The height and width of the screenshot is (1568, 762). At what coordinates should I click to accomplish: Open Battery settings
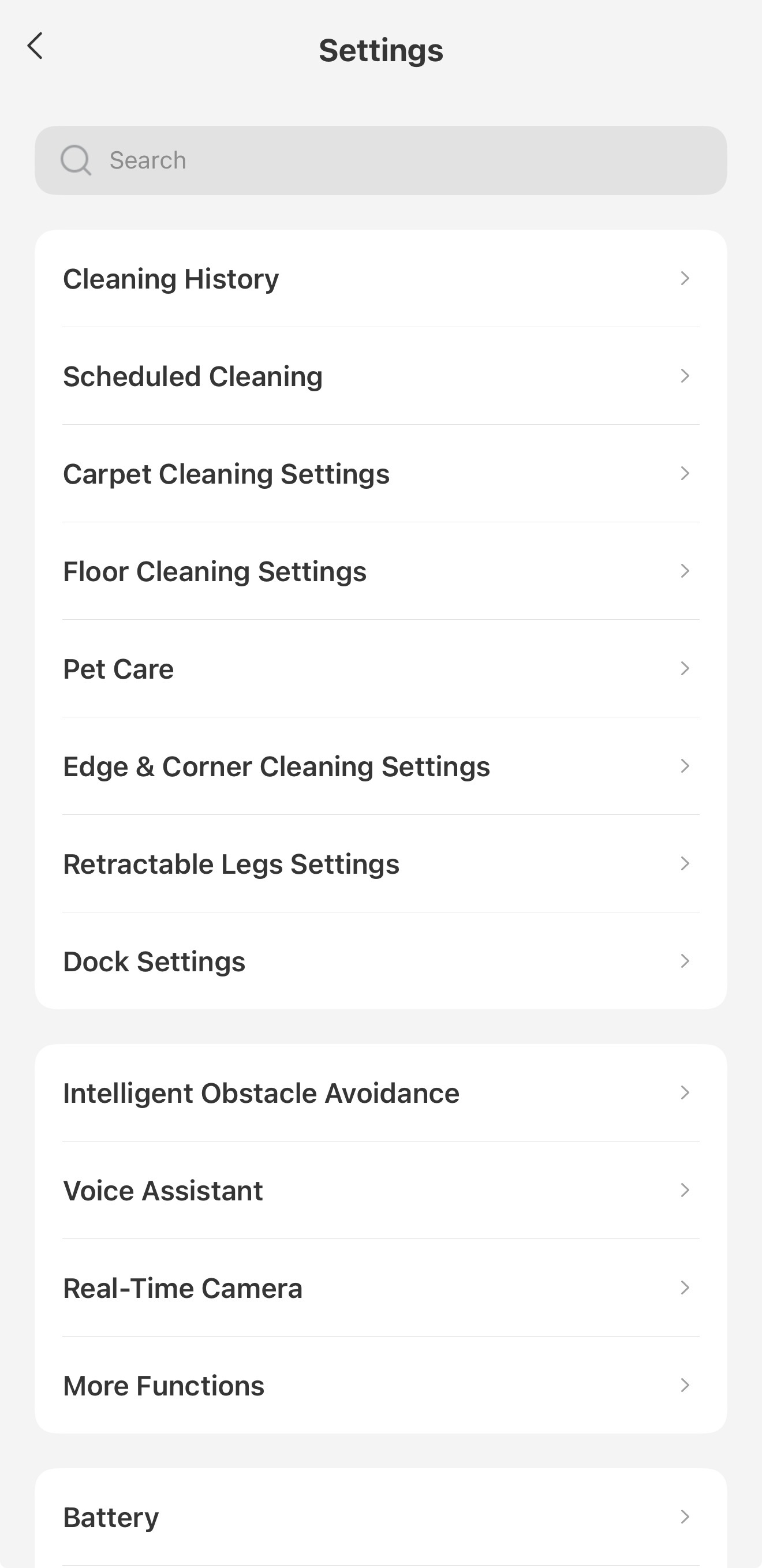(380, 1517)
